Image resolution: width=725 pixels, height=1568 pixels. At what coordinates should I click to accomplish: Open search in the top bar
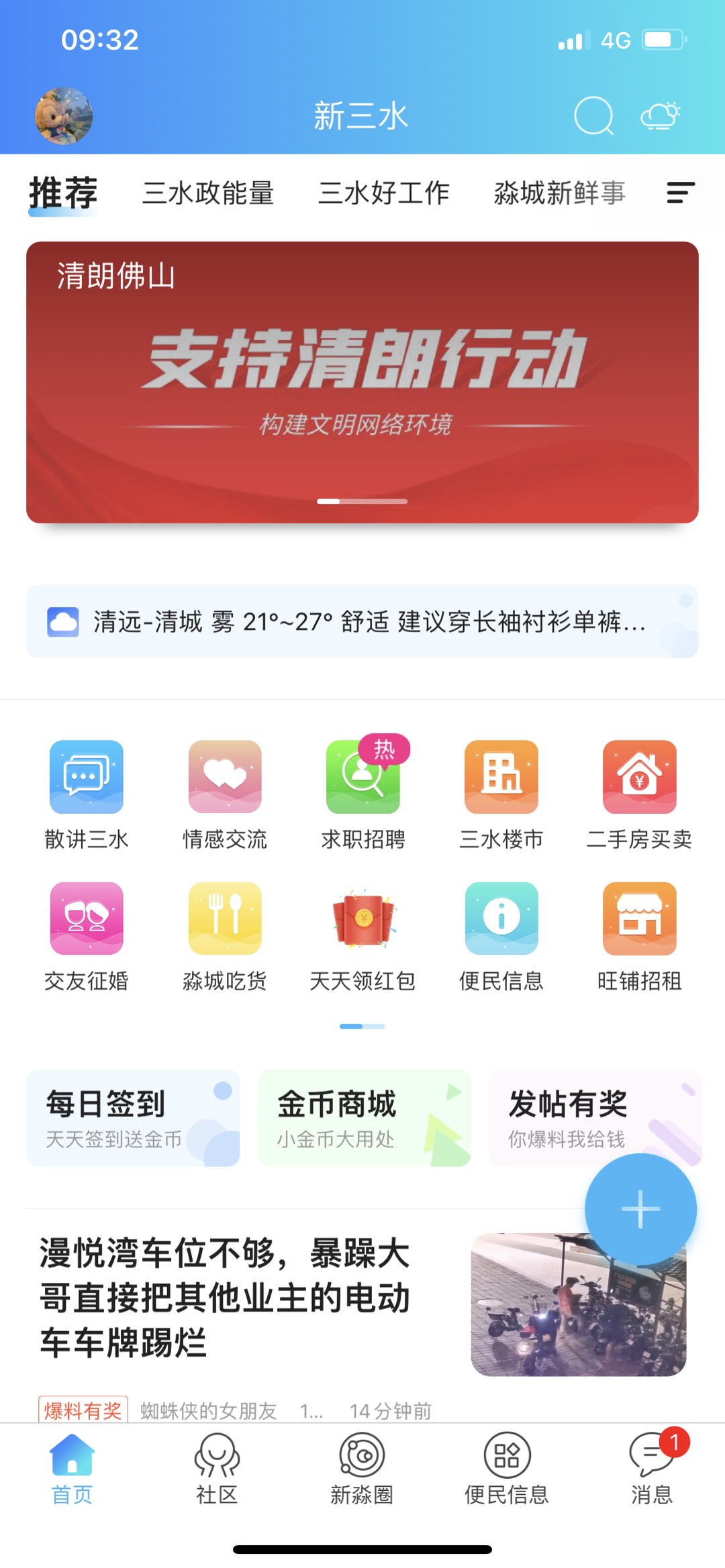tap(593, 115)
